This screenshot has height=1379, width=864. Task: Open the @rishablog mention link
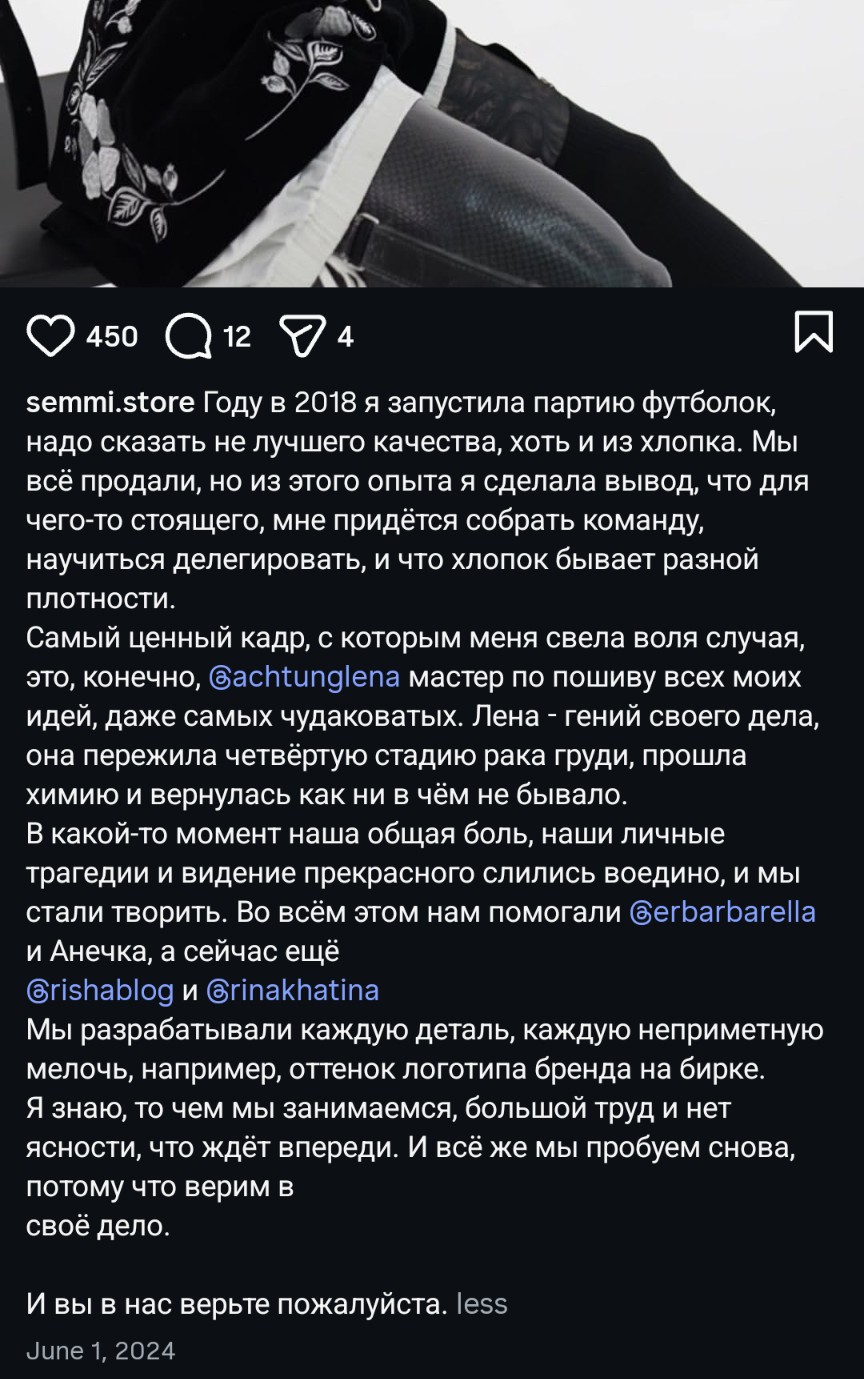[99, 990]
